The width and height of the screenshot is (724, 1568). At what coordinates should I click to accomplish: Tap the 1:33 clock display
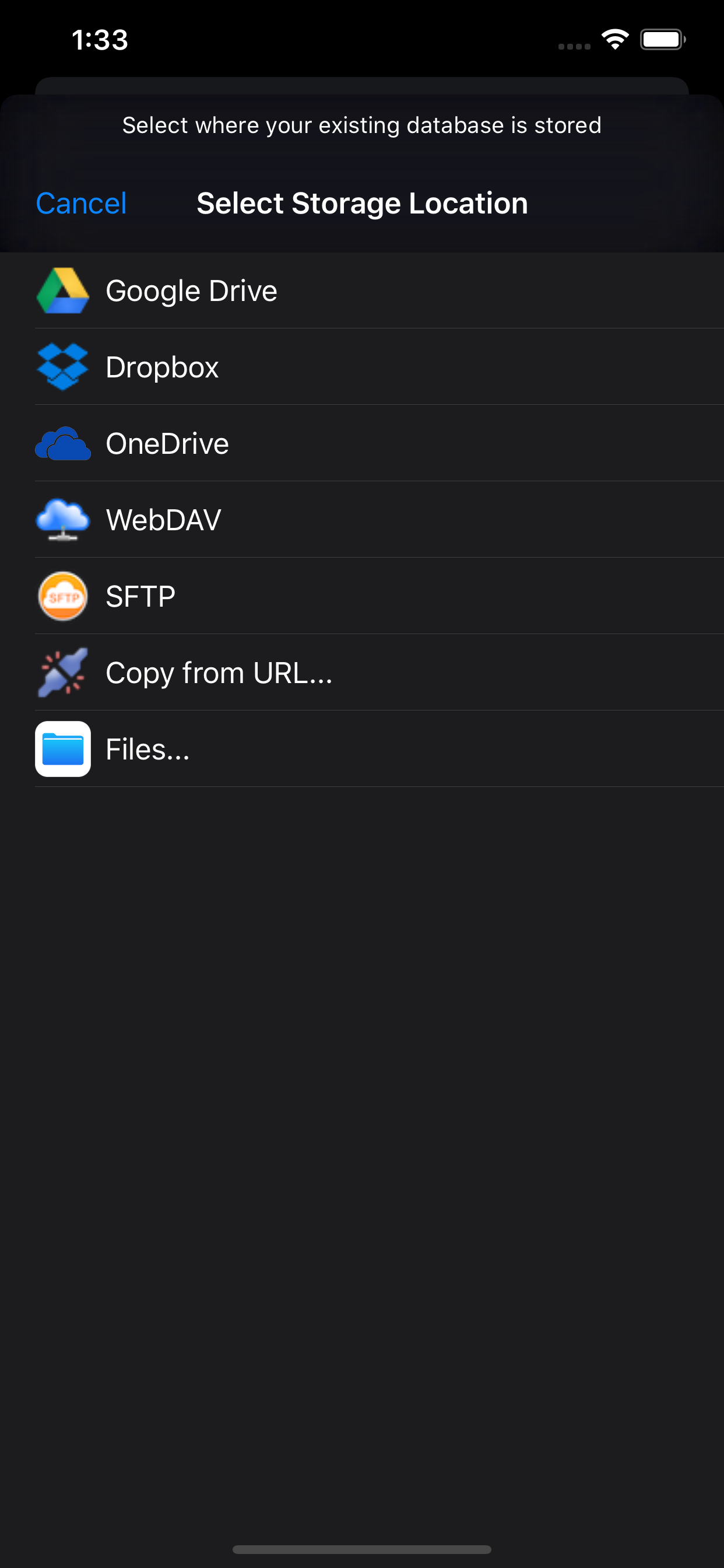(99, 39)
